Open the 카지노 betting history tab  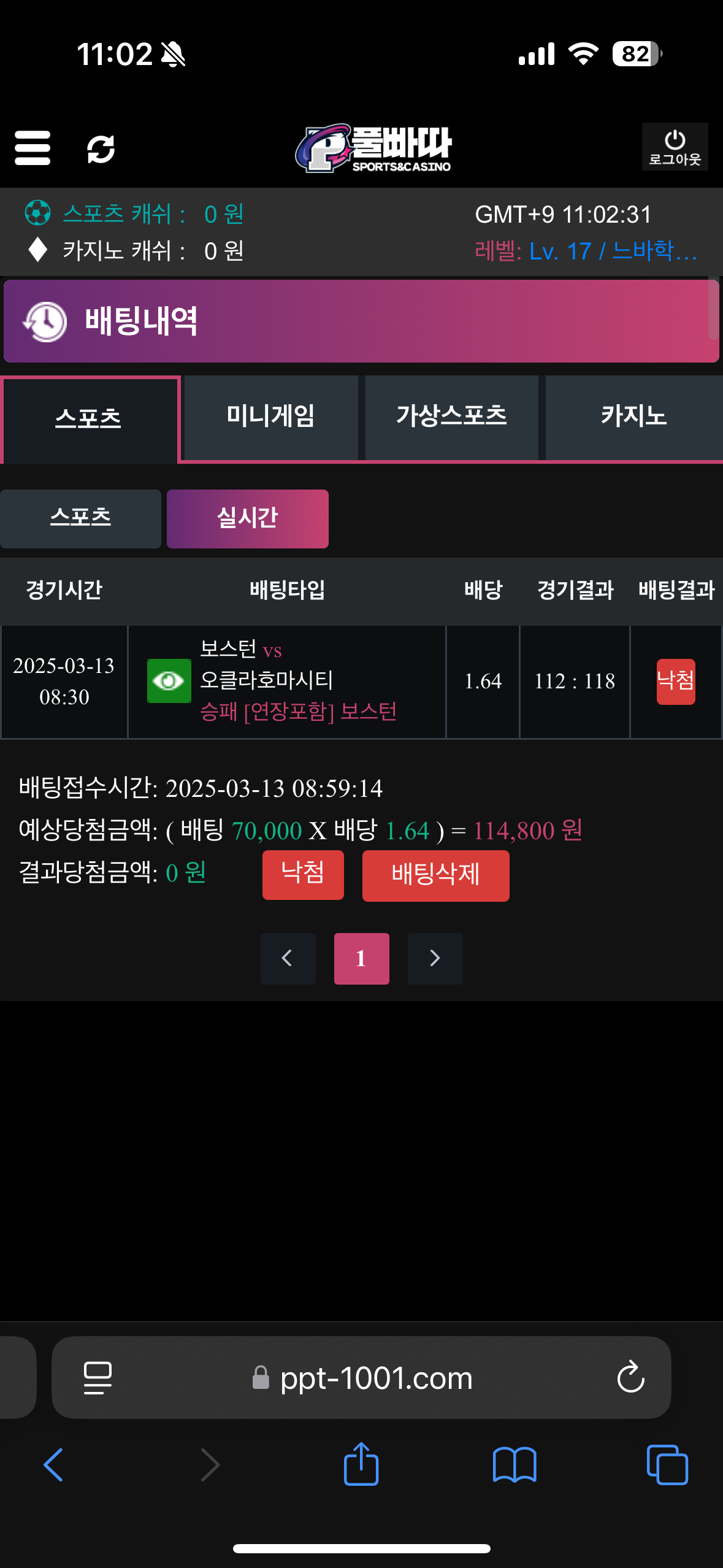coord(633,417)
